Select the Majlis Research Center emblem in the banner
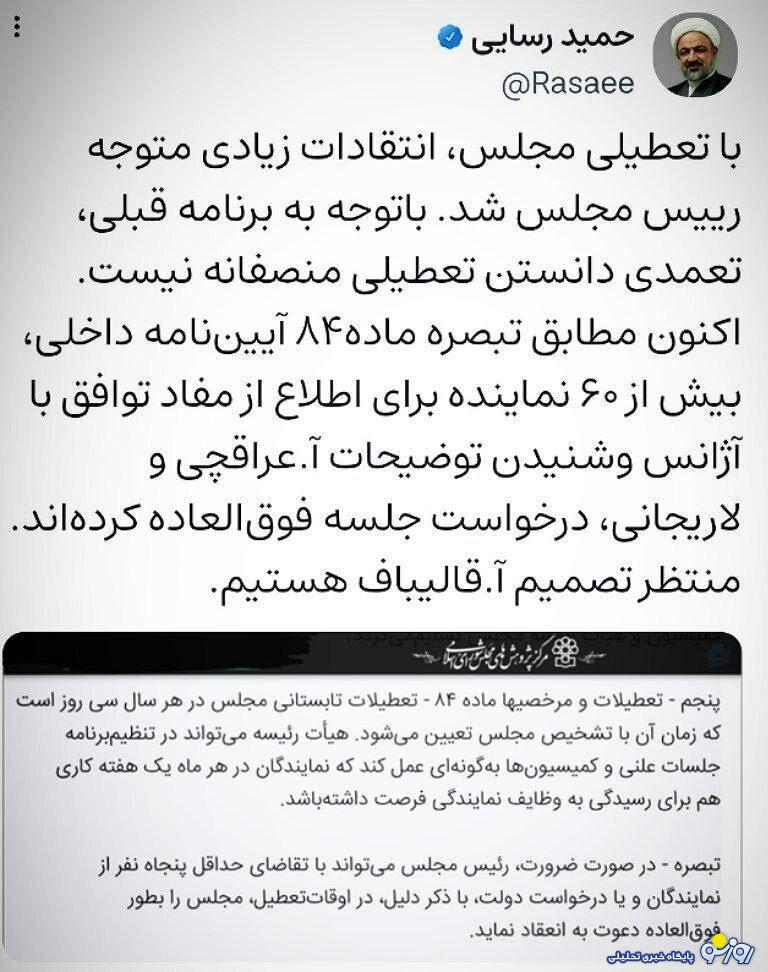Image resolution: width=768 pixels, height=972 pixels. (x=566, y=653)
